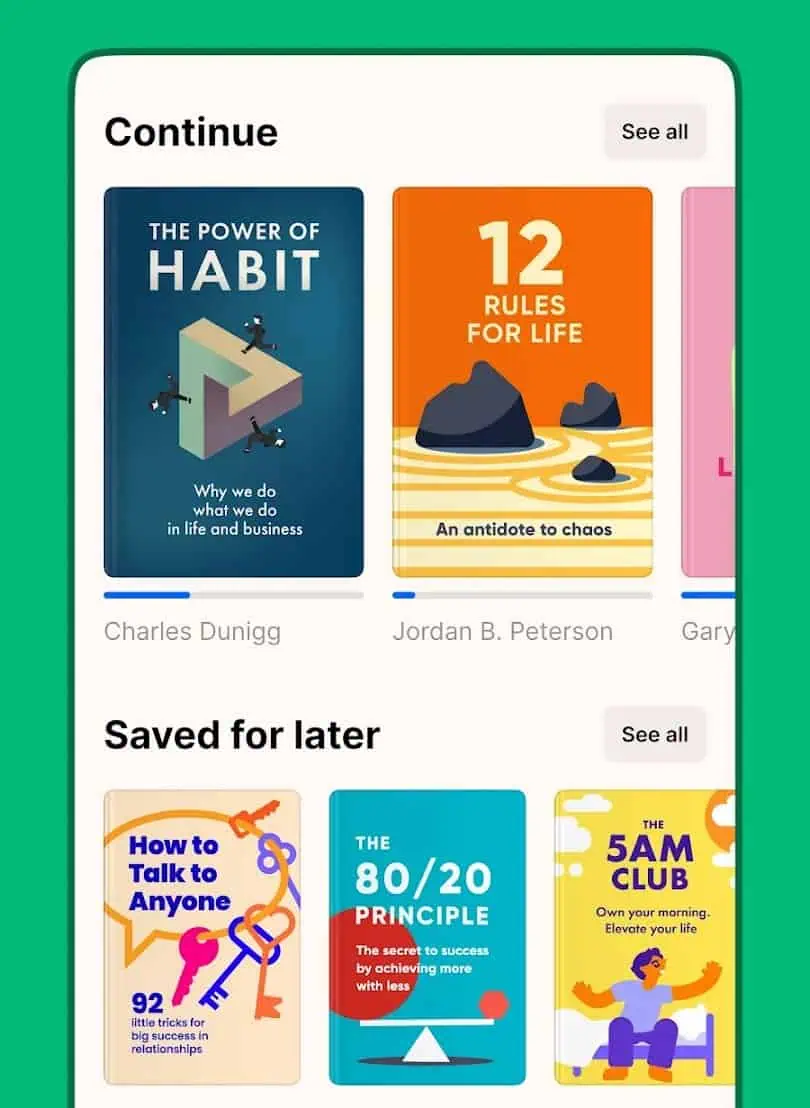This screenshot has height=1108, width=810.
Task: Open 12 Rules for Life book cover
Action: coord(523,380)
